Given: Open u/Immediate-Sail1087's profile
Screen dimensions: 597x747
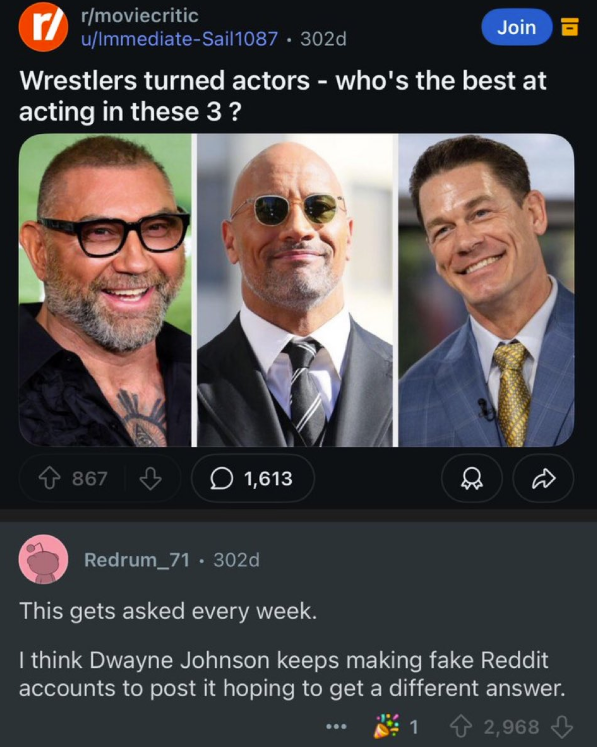Looking at the screenshot, I should [179, 39].
